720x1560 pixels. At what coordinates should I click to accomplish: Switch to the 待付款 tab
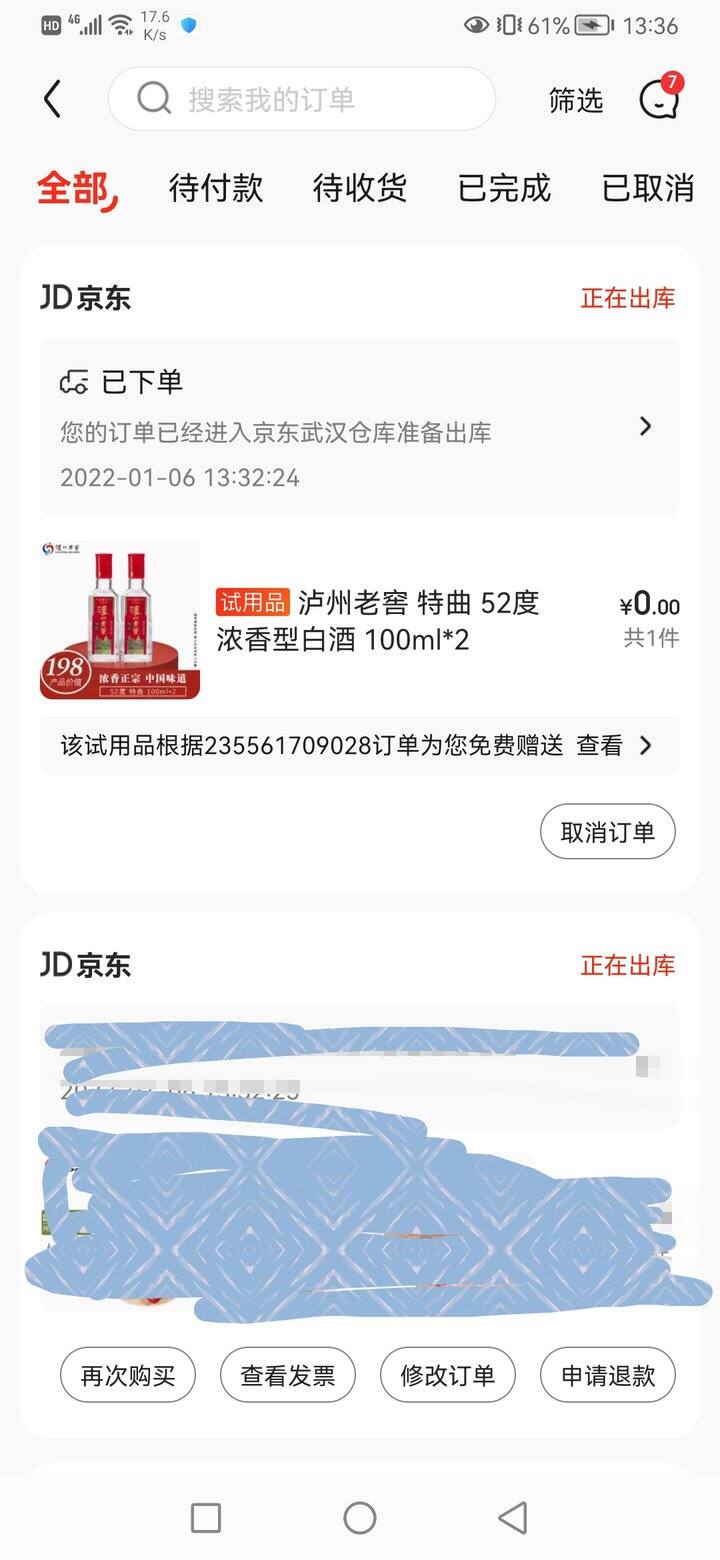point(216,187)
